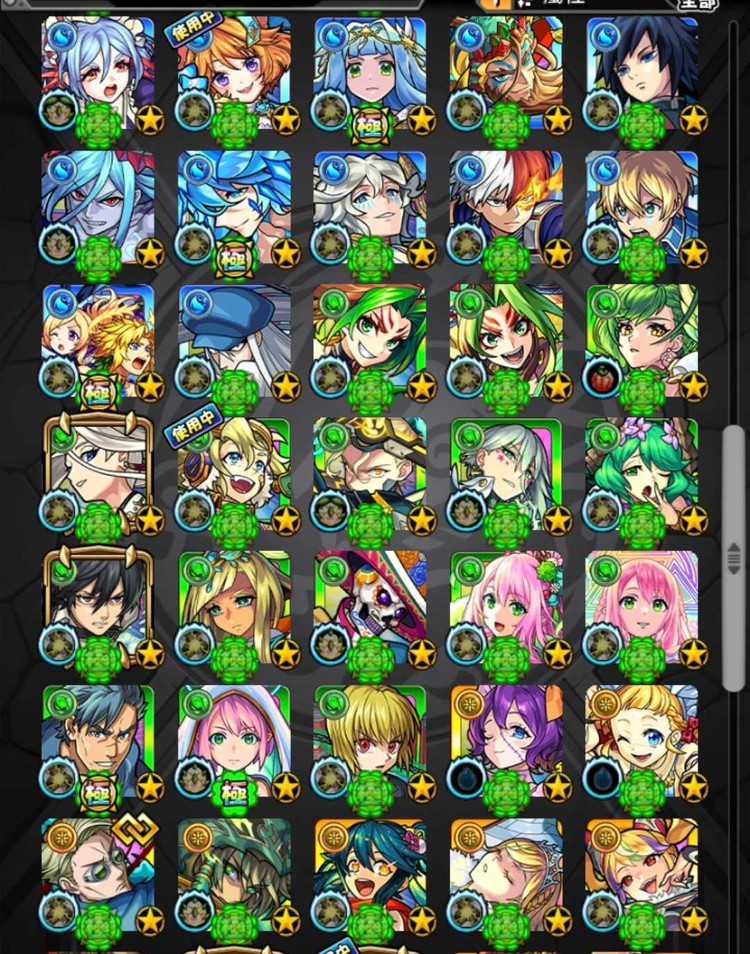Open the white-haired character in gold frame
The image size is (750, 954).
point(98,472)
